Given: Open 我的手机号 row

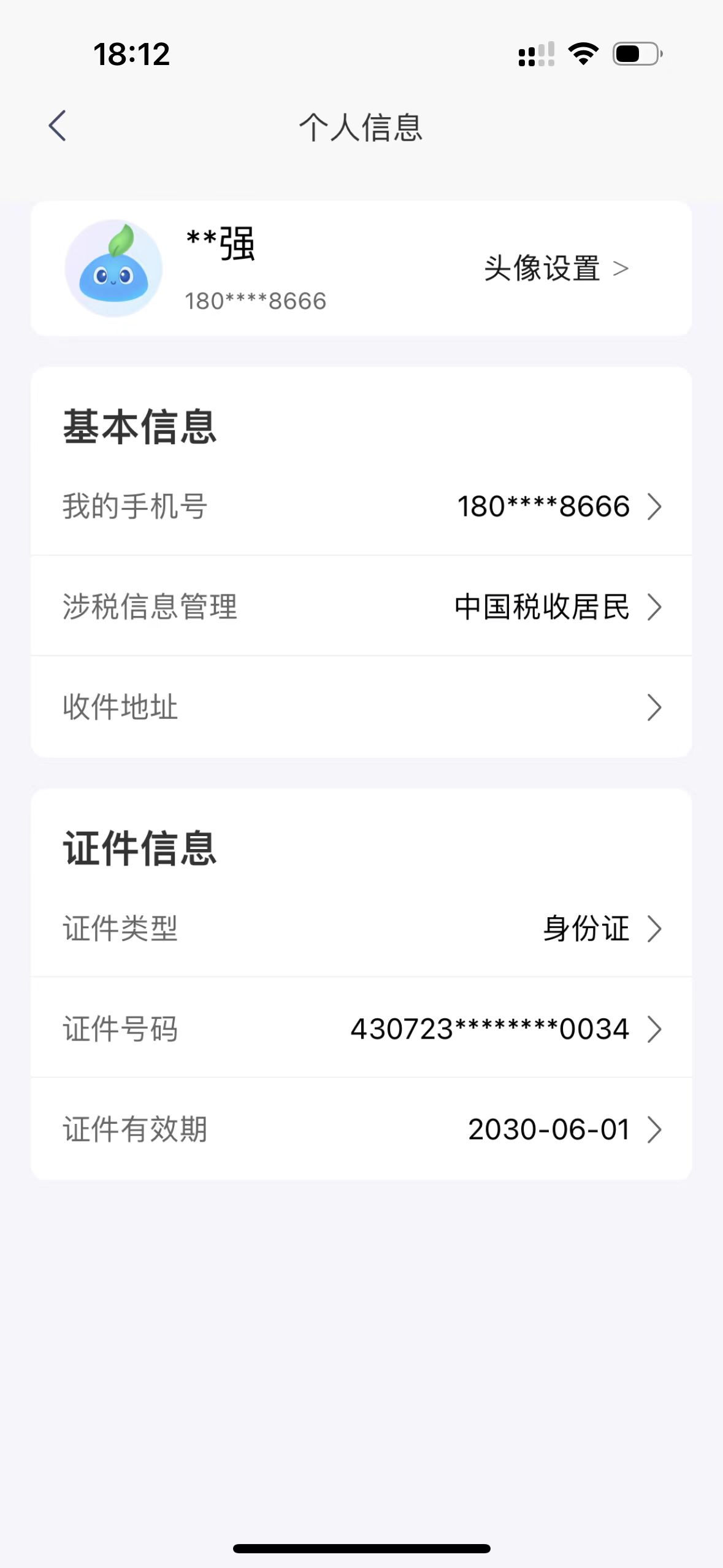Looking at the screenshot, I should pos(361,507).
